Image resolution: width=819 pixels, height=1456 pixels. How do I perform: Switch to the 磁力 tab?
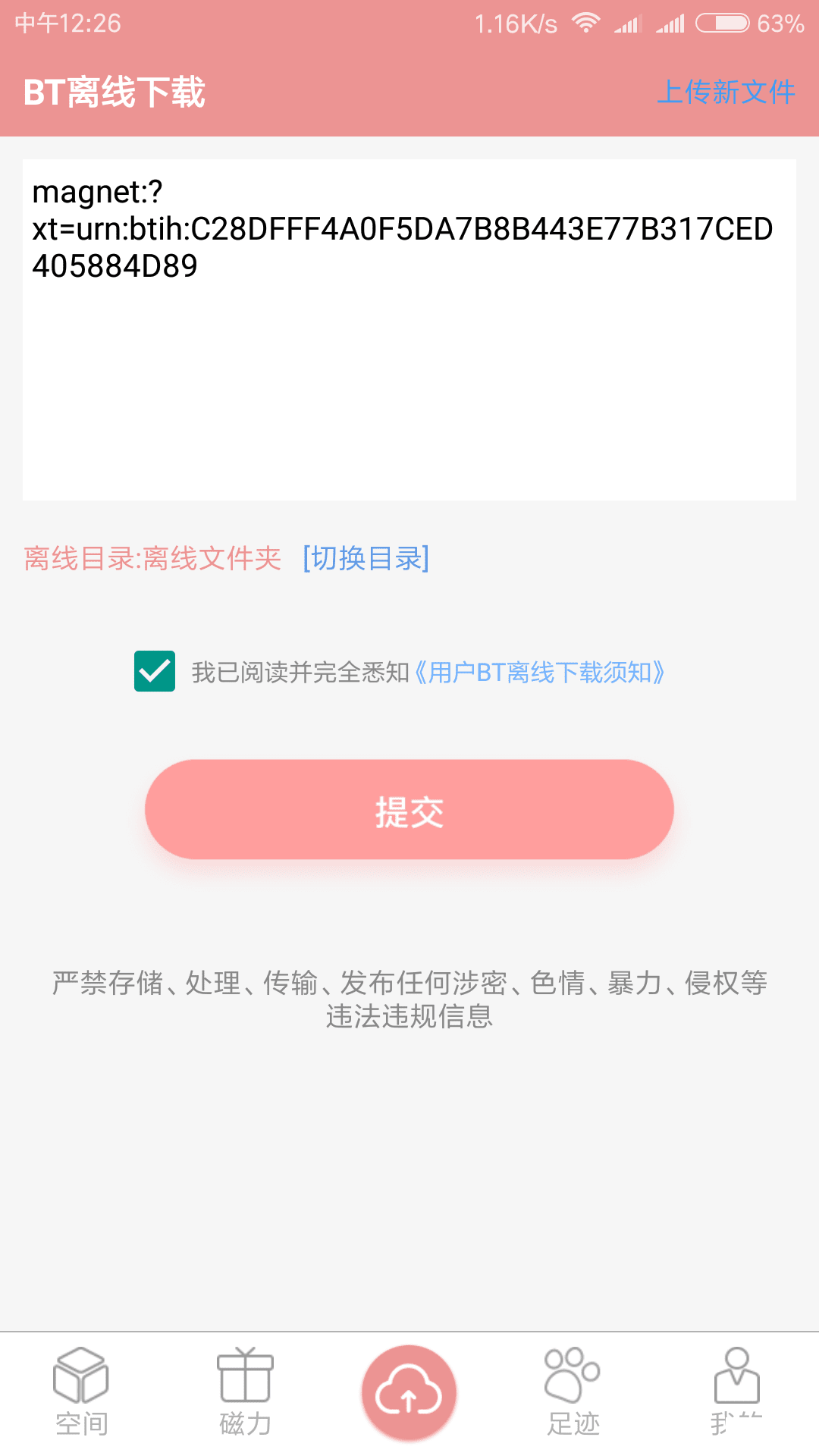coord(245,1392)
